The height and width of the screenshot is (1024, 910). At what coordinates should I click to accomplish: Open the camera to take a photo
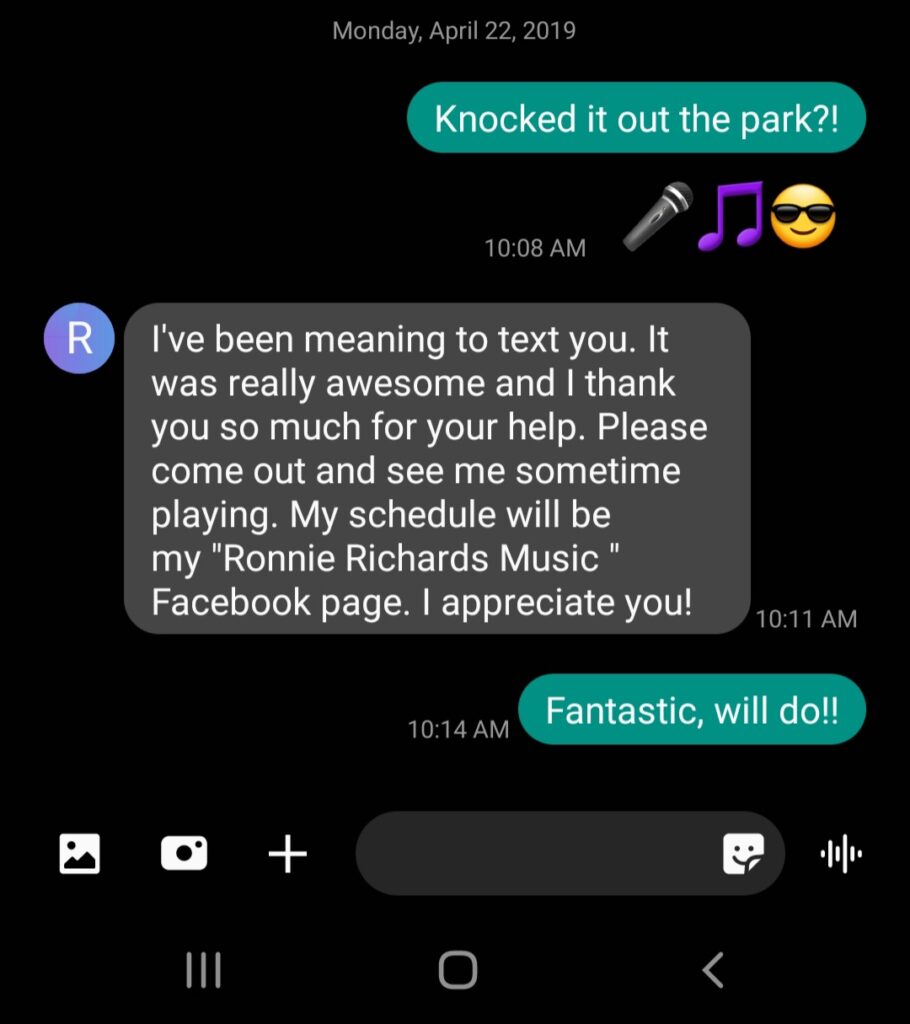tap(184, 854)
